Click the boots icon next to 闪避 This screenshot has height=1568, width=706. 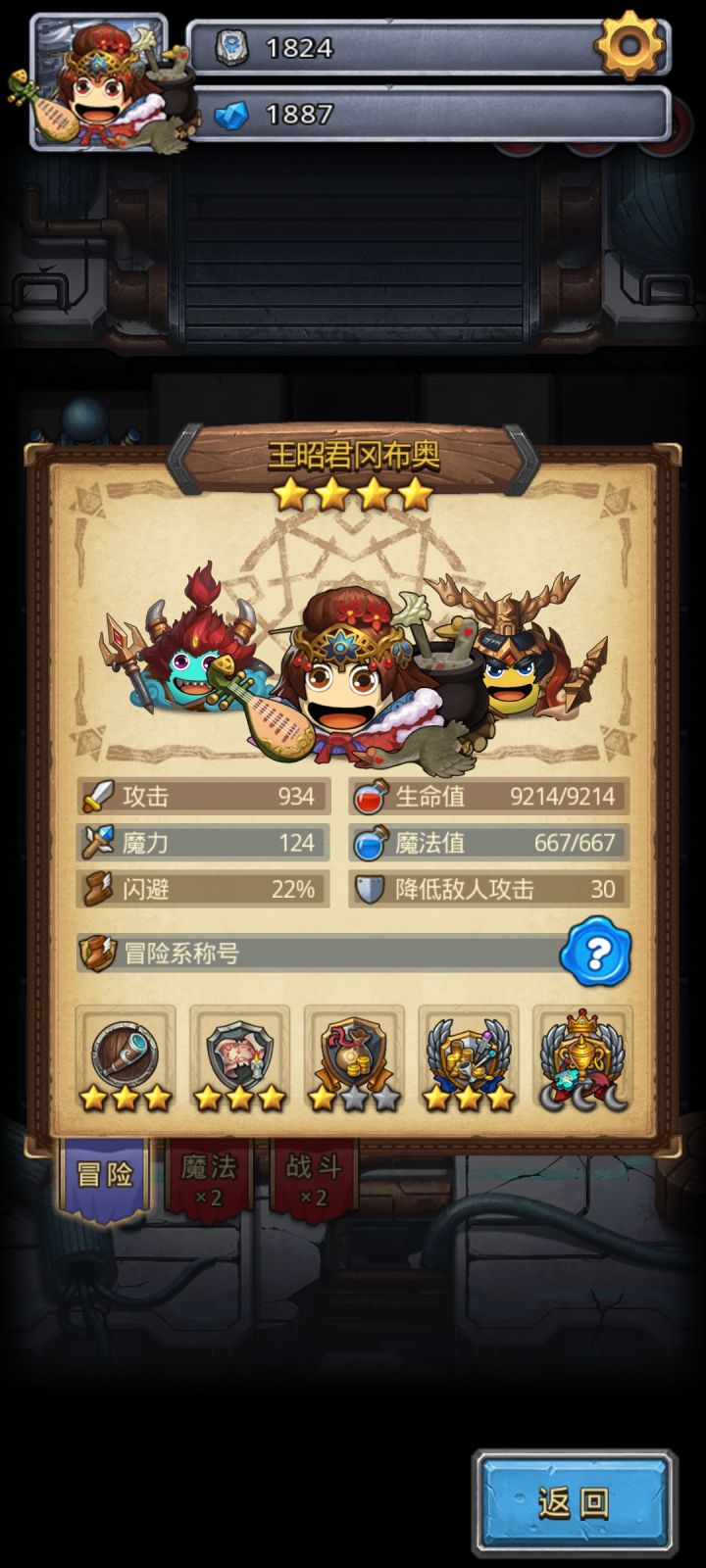(x=98, y=890)
